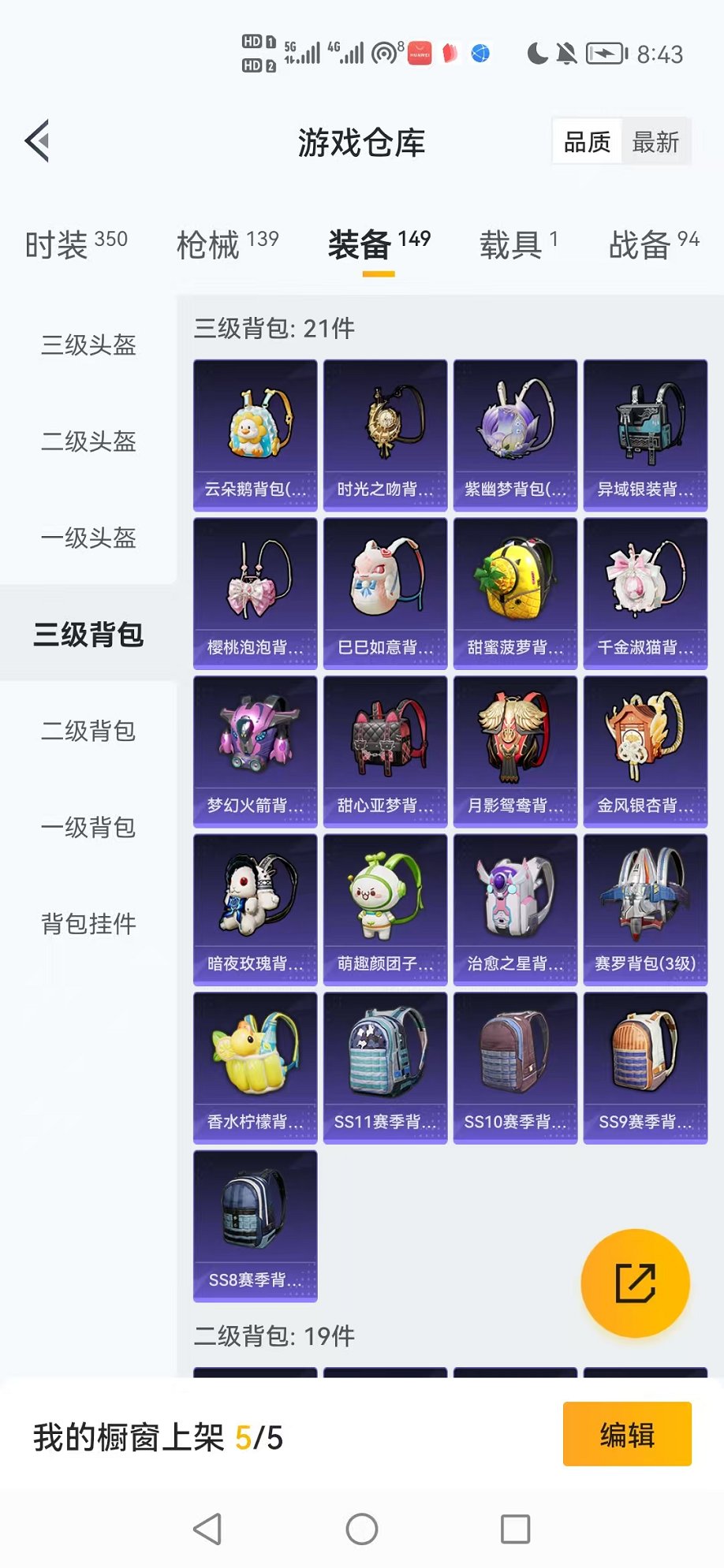This screenshot has width=724, height=1568.
Task: Open the 战备 tab
Action: (653, 244)
